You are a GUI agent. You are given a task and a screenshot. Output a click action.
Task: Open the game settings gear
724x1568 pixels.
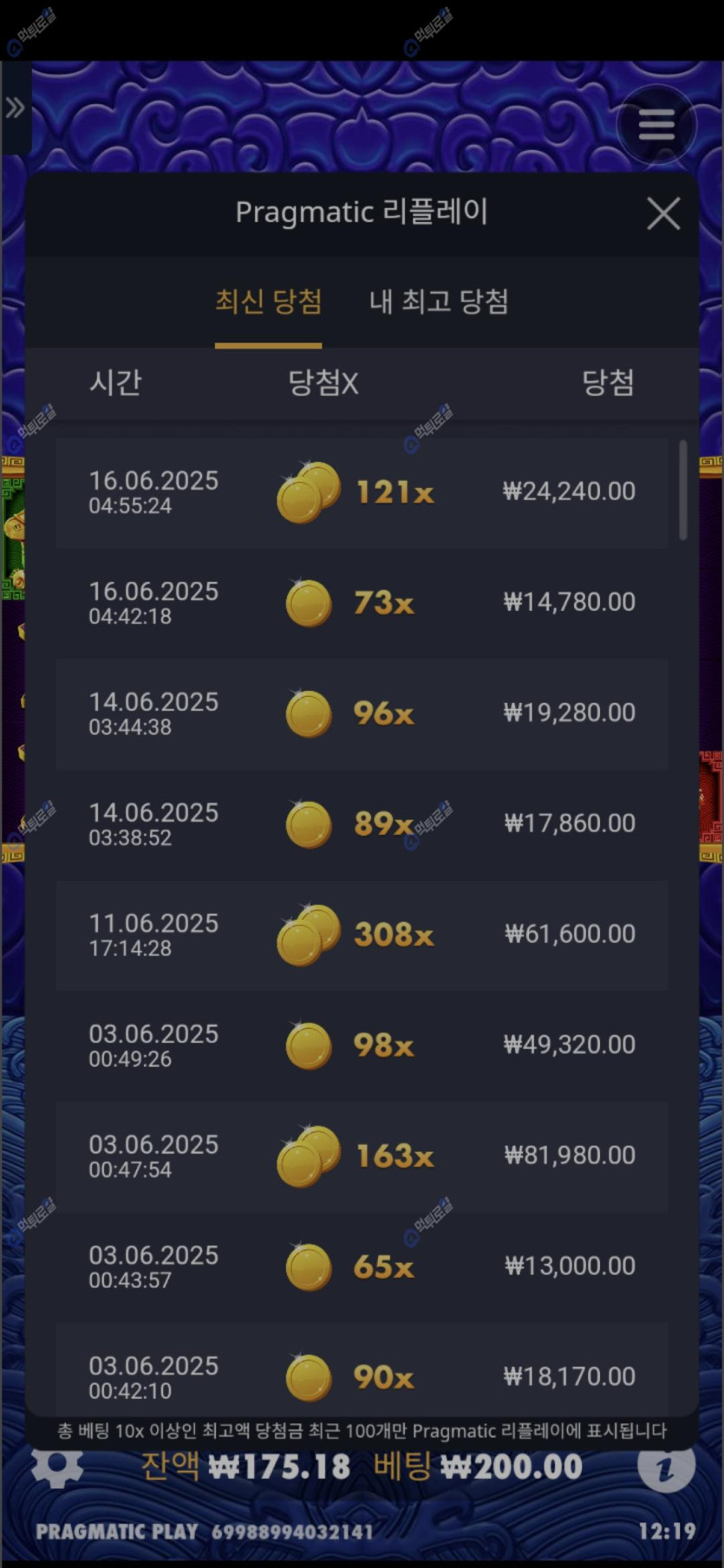(57, 1467)
